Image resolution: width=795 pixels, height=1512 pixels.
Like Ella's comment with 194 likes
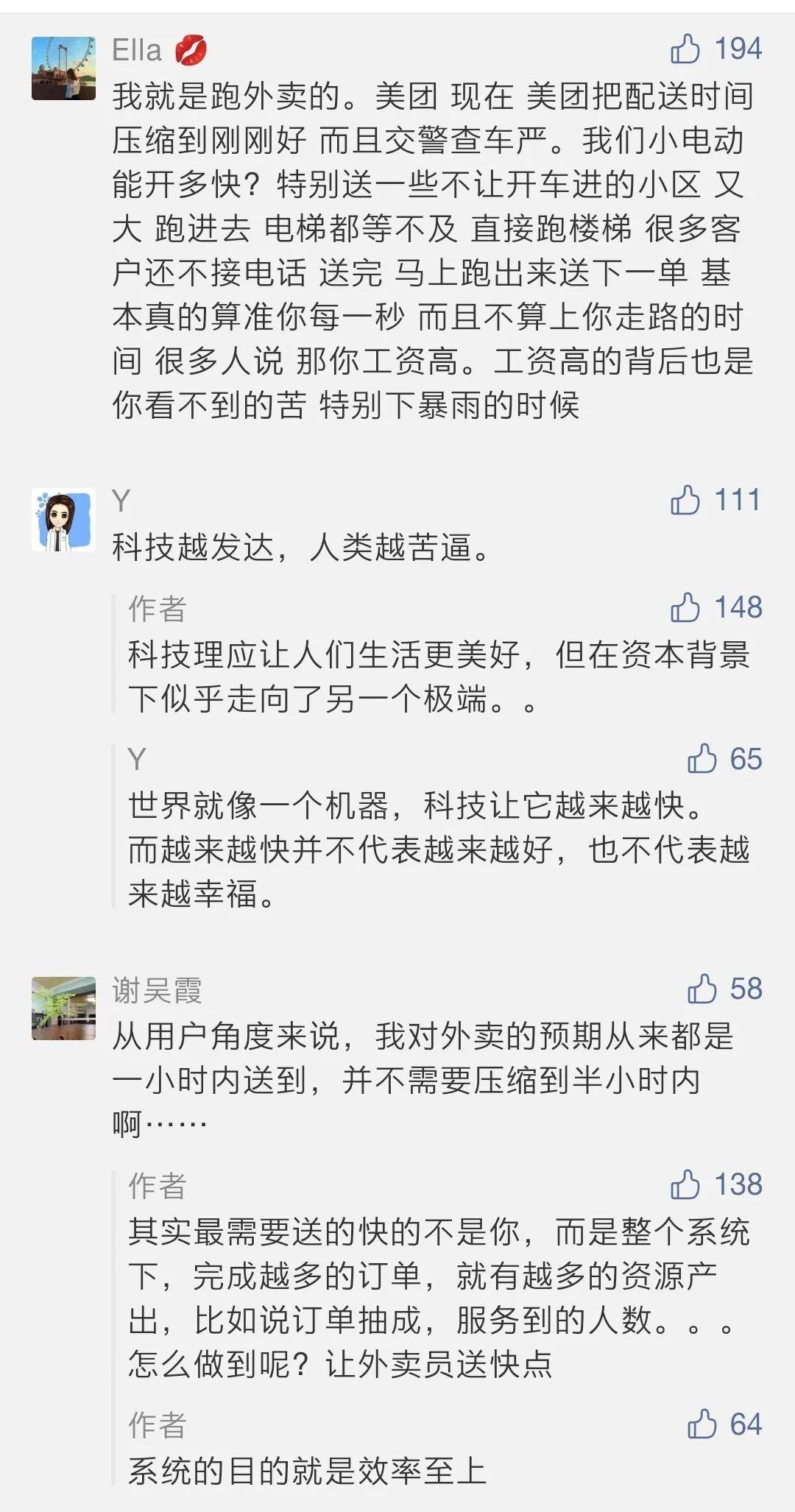685,49
